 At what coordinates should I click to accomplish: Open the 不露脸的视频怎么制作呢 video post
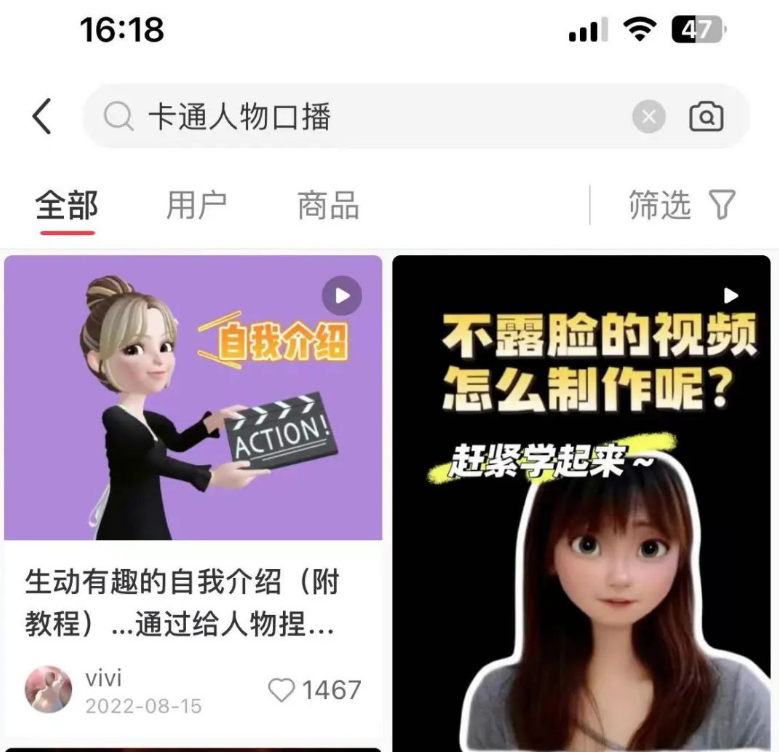pyautogui.click(x=581, y=500)
